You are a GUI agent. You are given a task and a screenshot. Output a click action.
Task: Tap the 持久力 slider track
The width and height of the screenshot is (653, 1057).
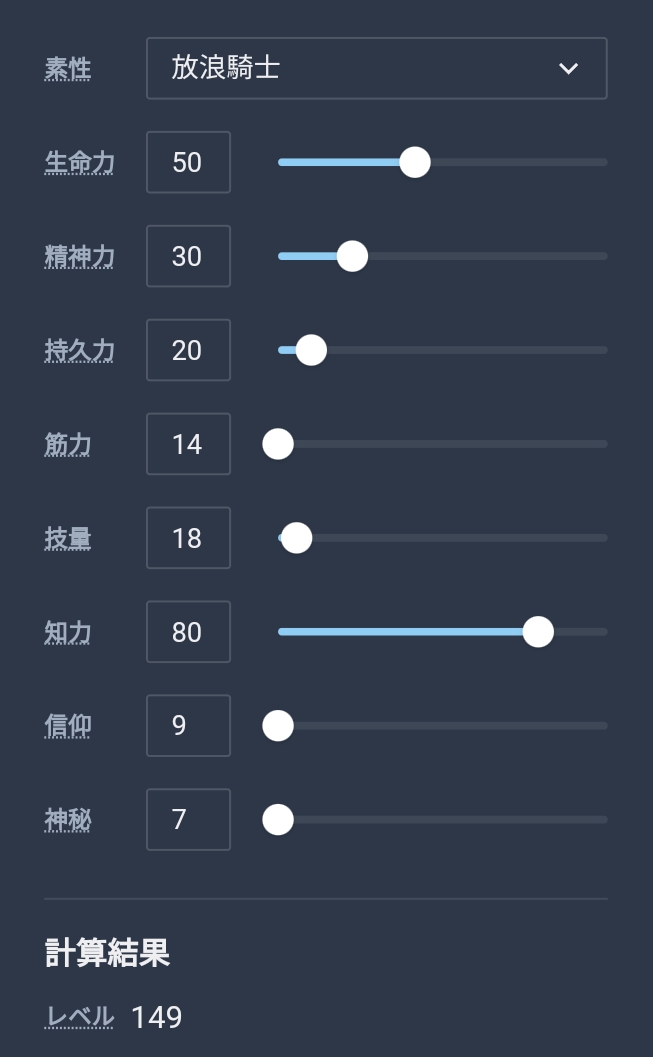(443, 350)
